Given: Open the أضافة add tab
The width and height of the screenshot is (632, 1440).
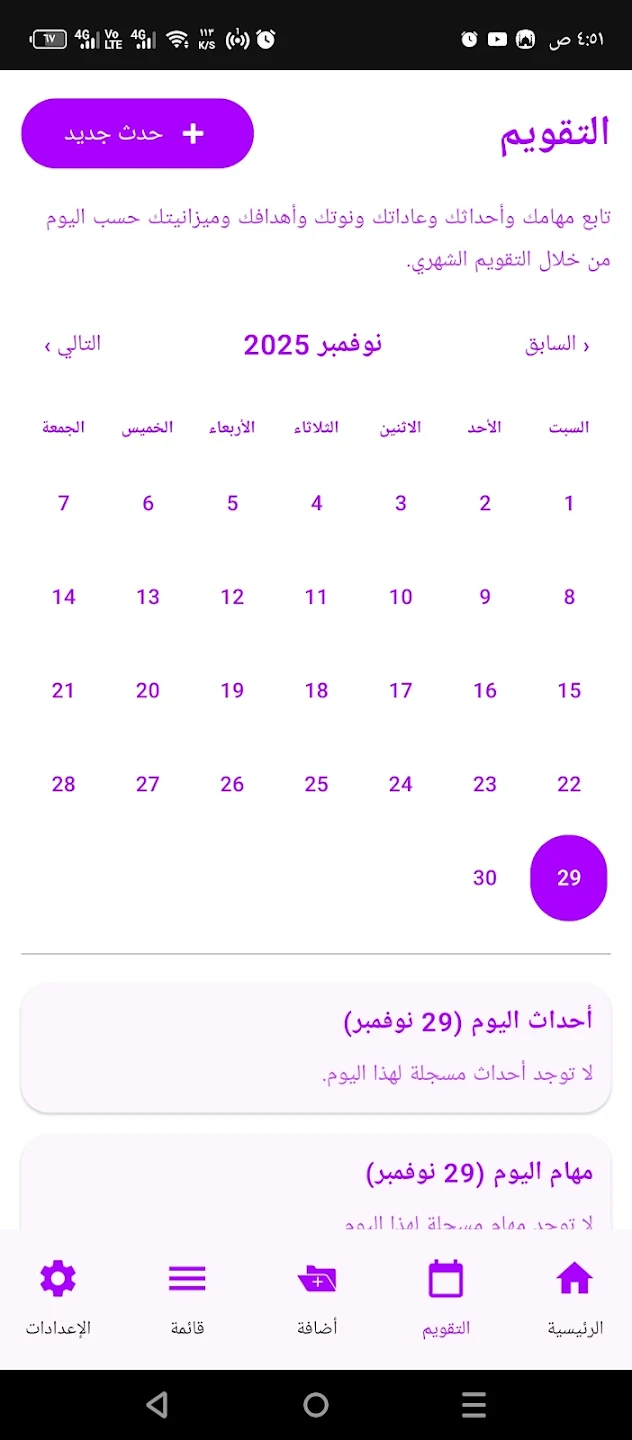Looking at the screenshot, I should coord(317,1297).
